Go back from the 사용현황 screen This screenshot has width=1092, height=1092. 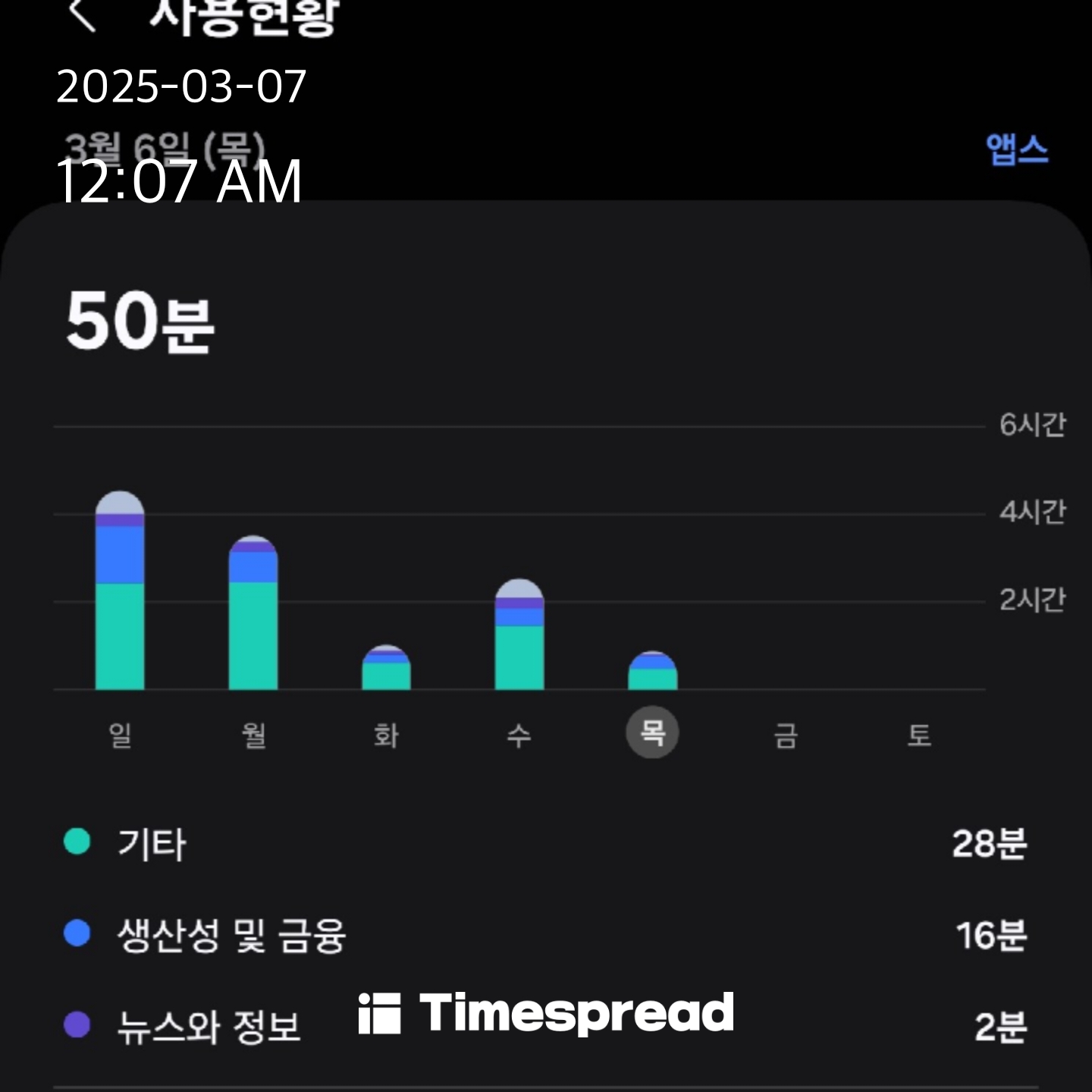[x=82, y=14]
